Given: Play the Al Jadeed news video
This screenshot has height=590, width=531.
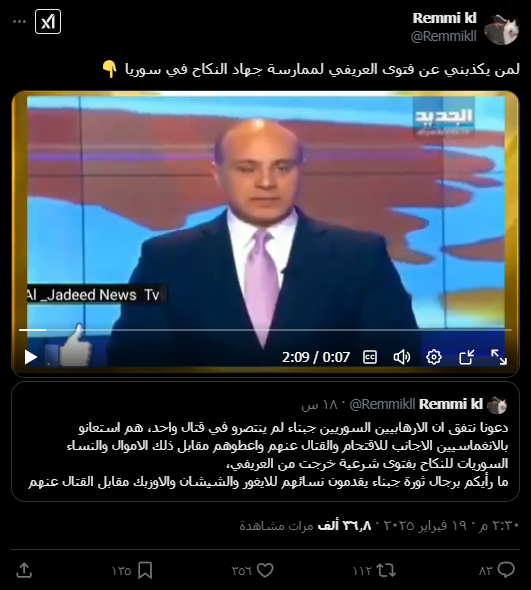Looking at the screenshot, I should click(31, 357).
